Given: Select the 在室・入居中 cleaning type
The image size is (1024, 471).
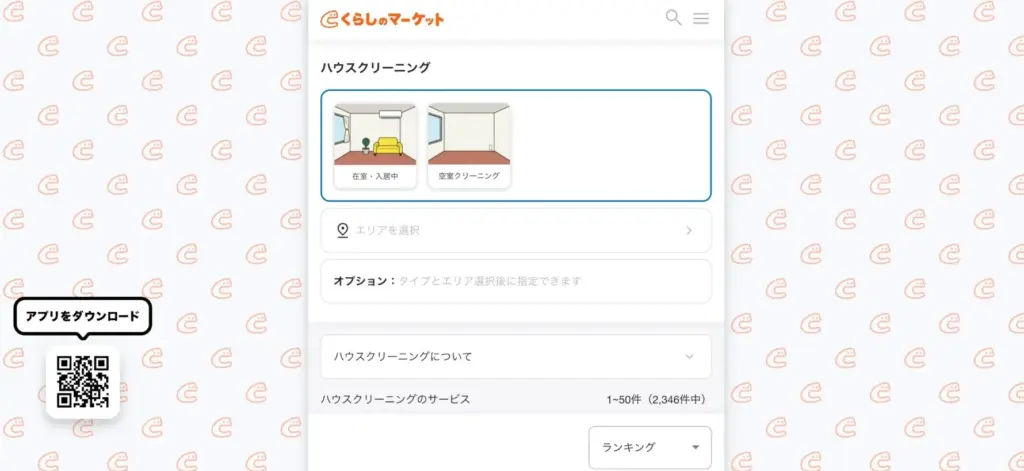Looking at the screenshot, I should 374,146.
